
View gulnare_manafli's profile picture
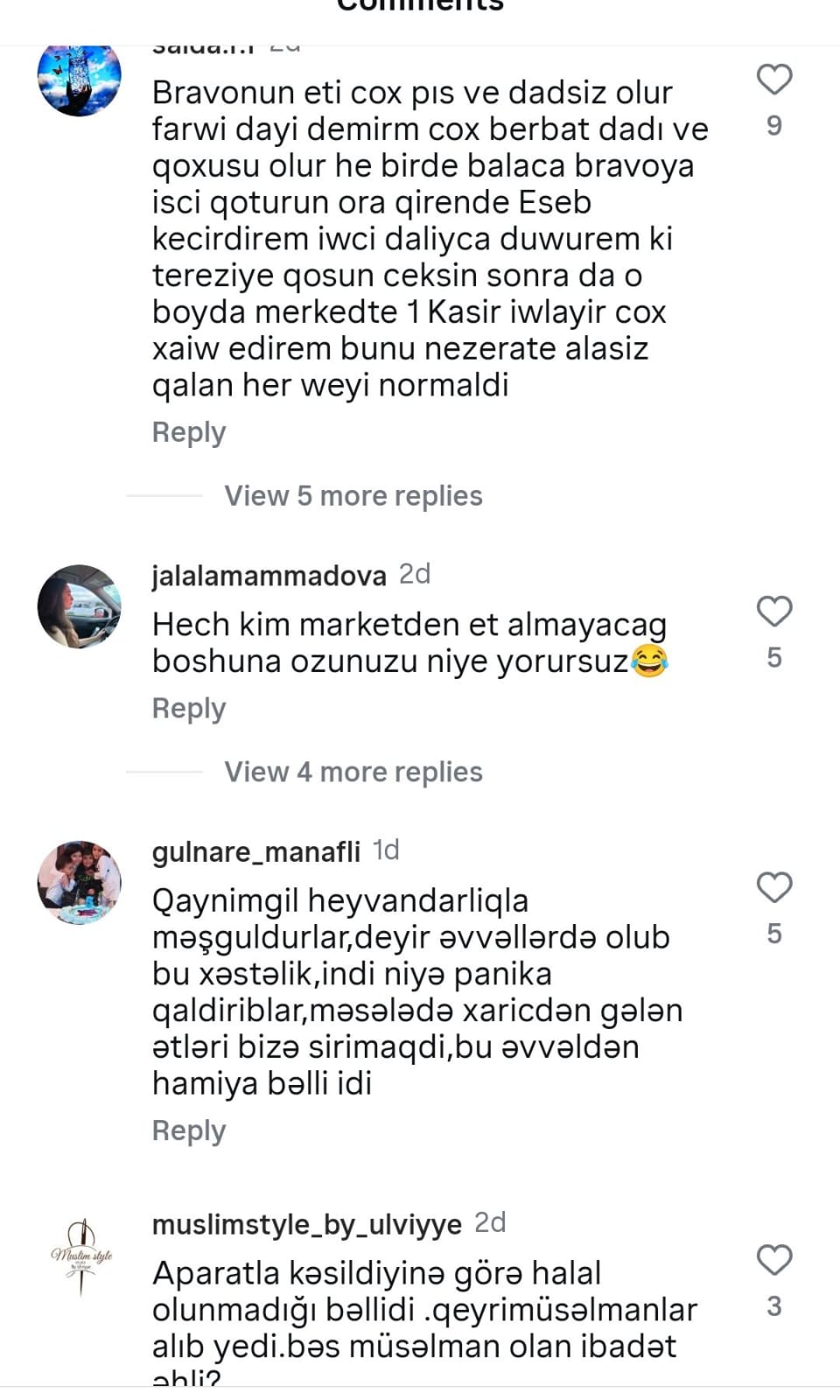pyautogui.click(x=80, y=882)
